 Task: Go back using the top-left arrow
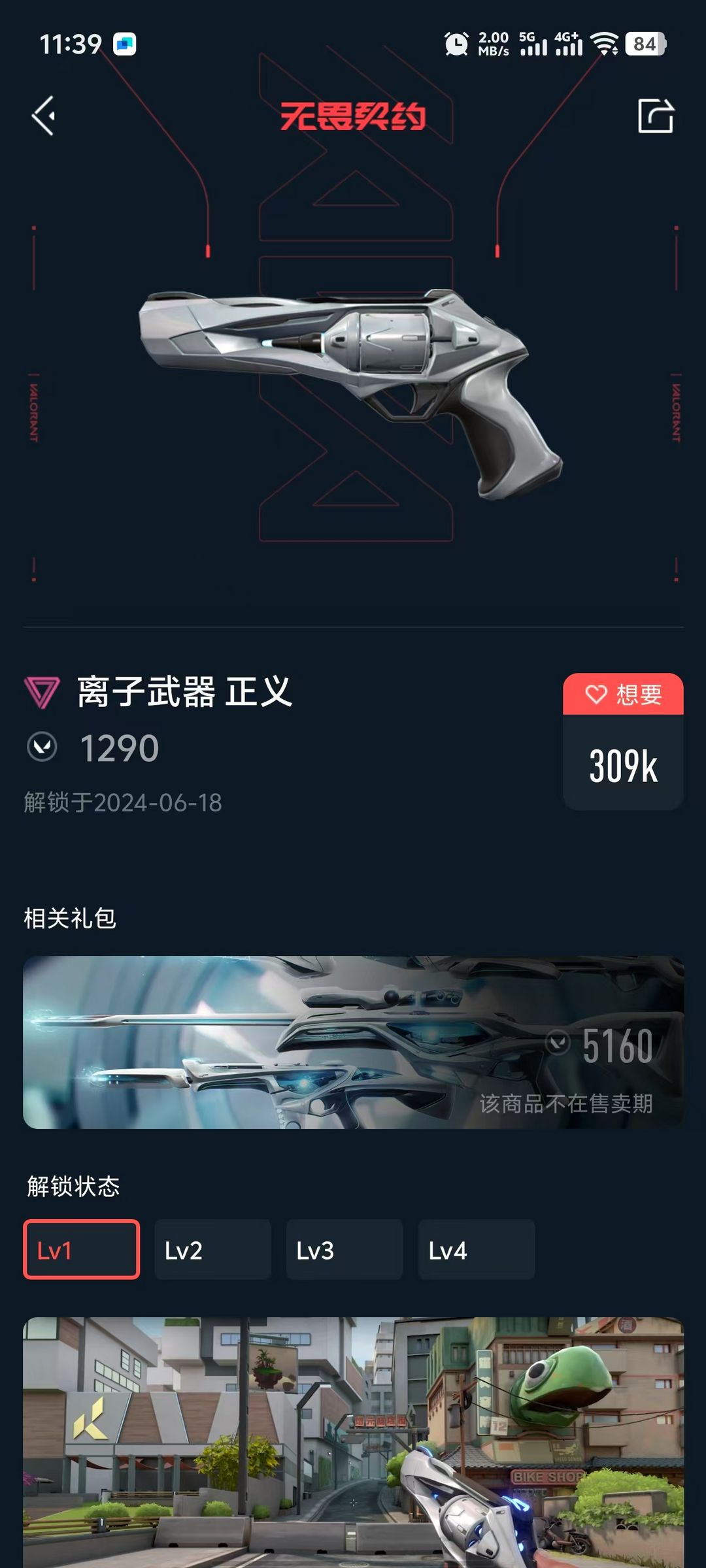coord(43,116)
